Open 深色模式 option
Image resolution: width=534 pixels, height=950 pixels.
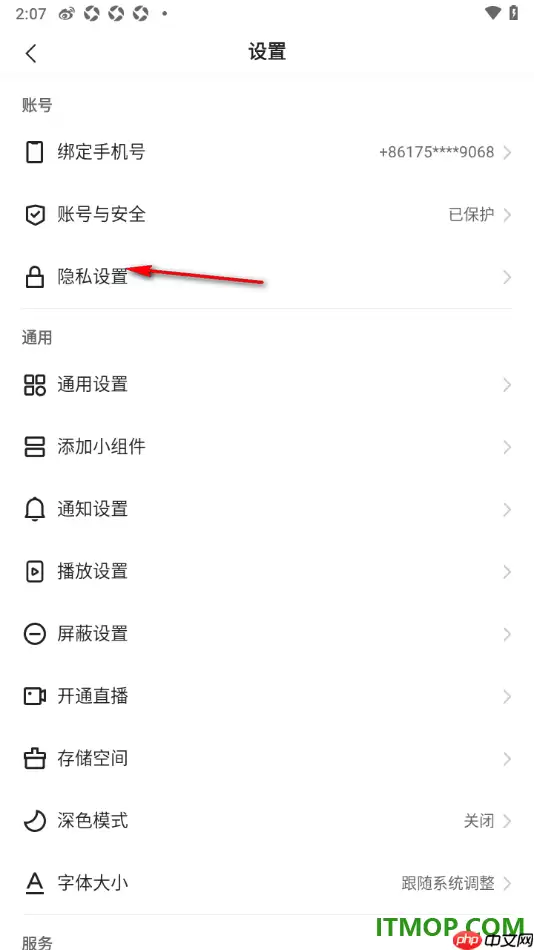tap(267, 821)
